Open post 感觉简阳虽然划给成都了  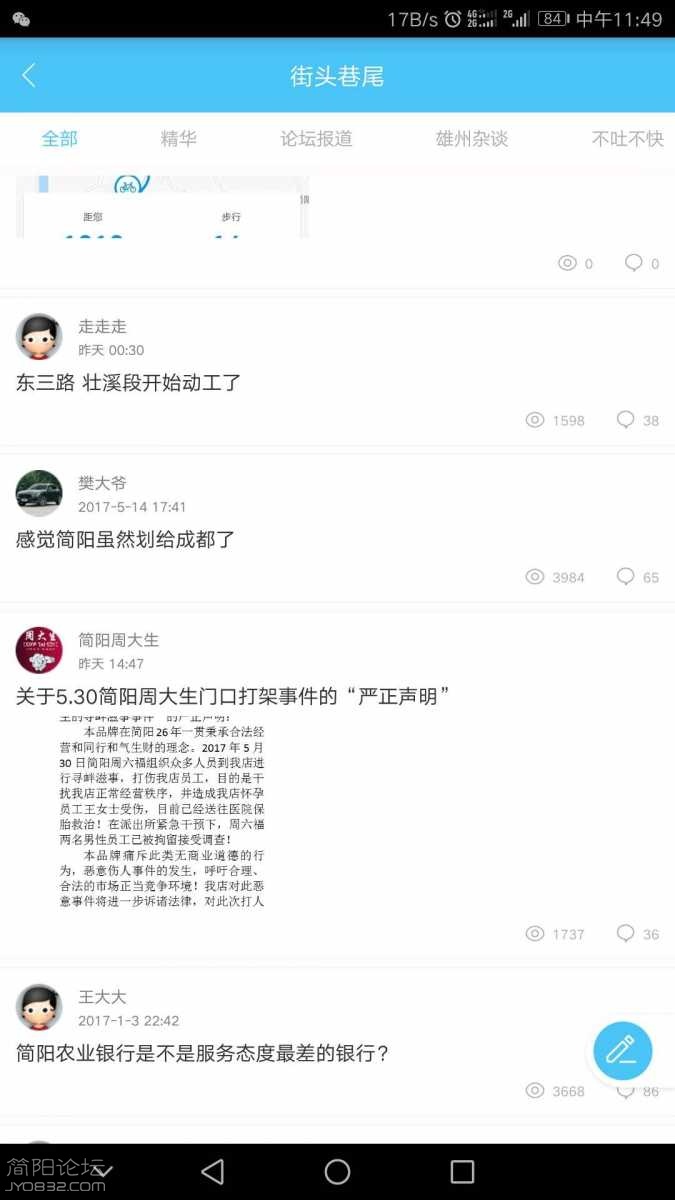[x=126, y=540]
